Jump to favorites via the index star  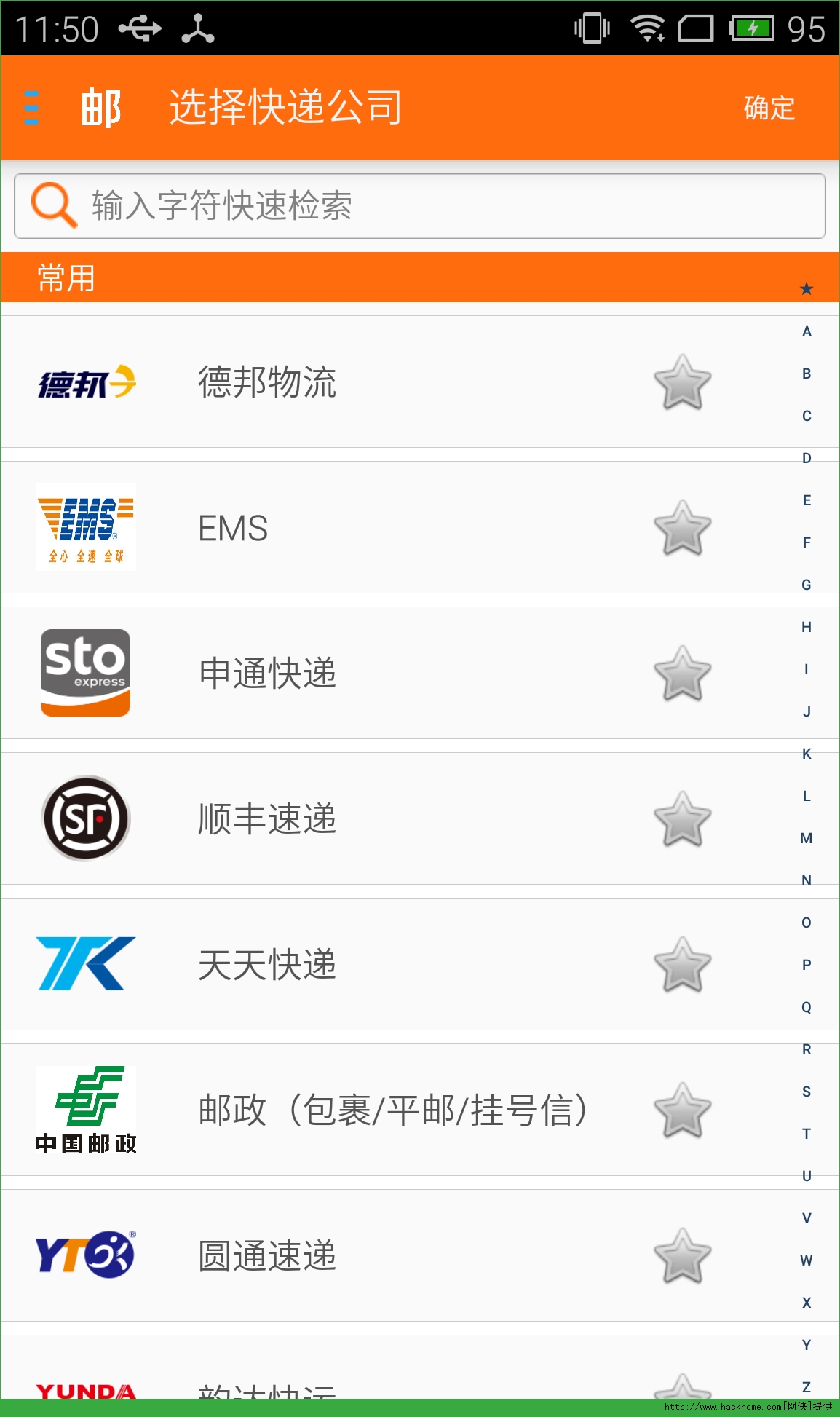807,289
